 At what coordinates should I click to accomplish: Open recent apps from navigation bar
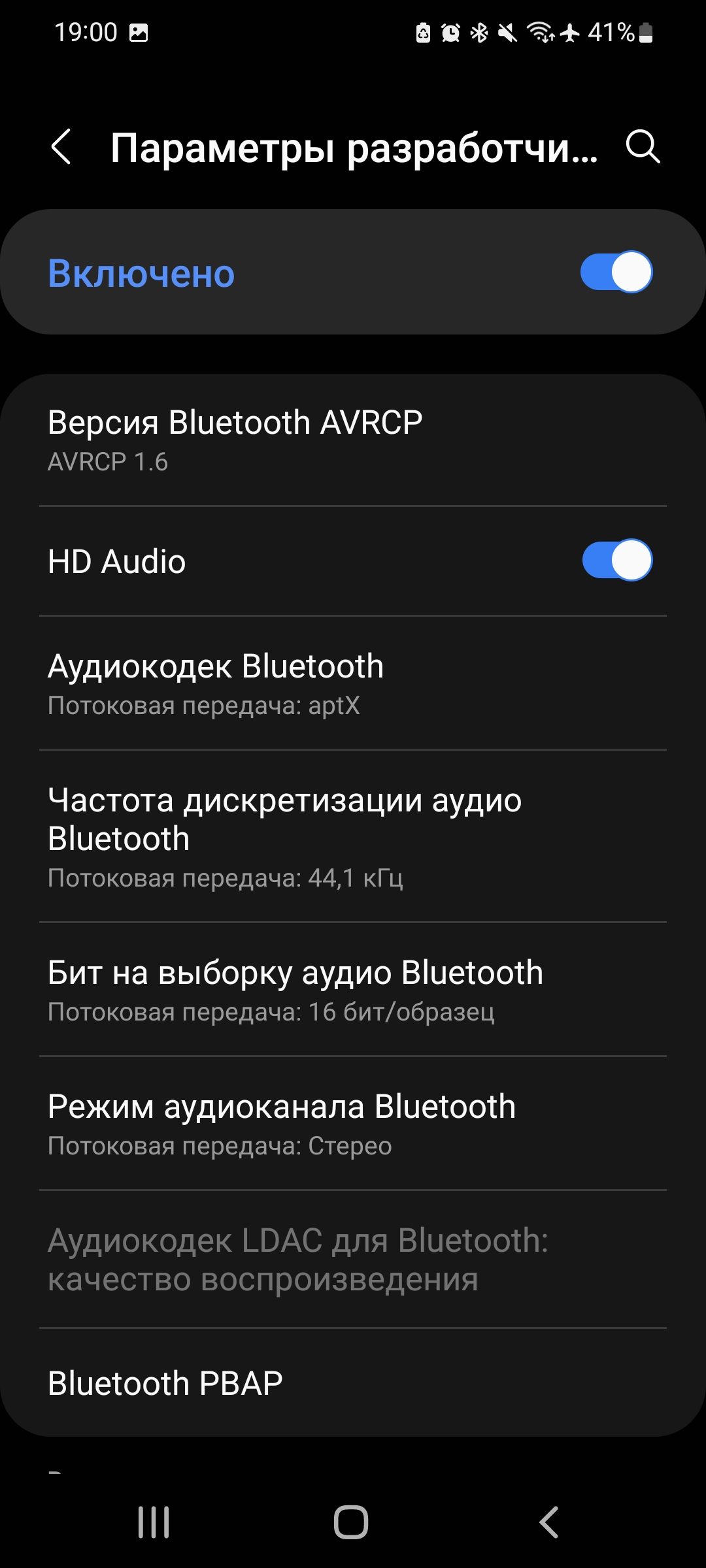point(154,1522)
